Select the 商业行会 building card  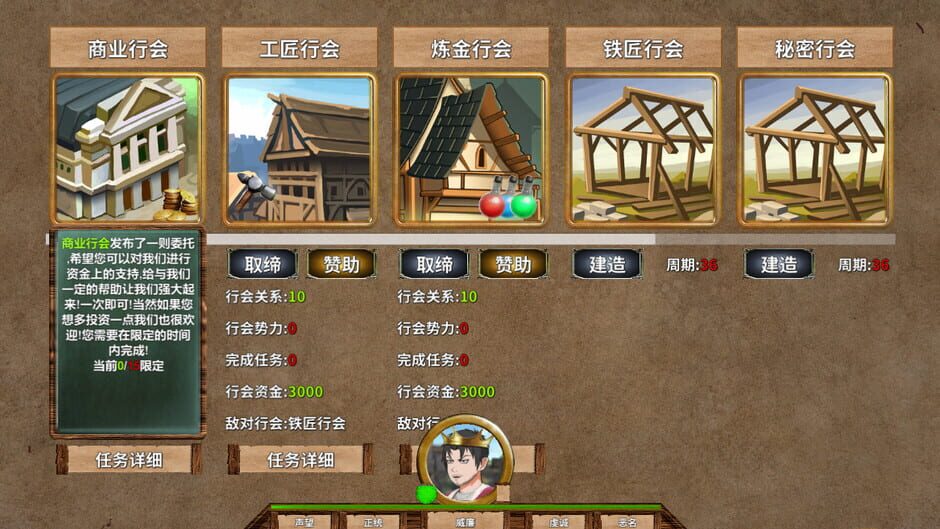pyautogui.click(x=128, y=148)
